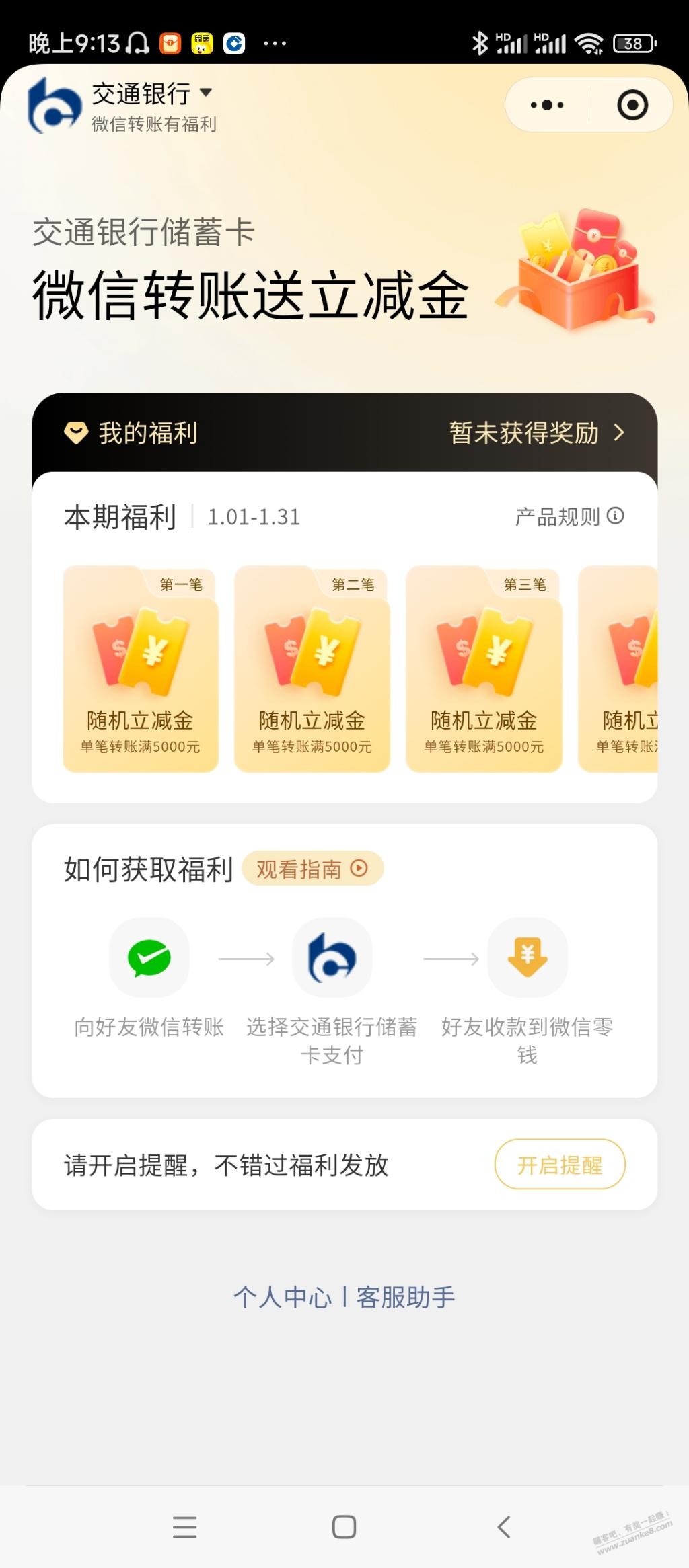Tap 观看指南 guide video chip

coord(312,869)
